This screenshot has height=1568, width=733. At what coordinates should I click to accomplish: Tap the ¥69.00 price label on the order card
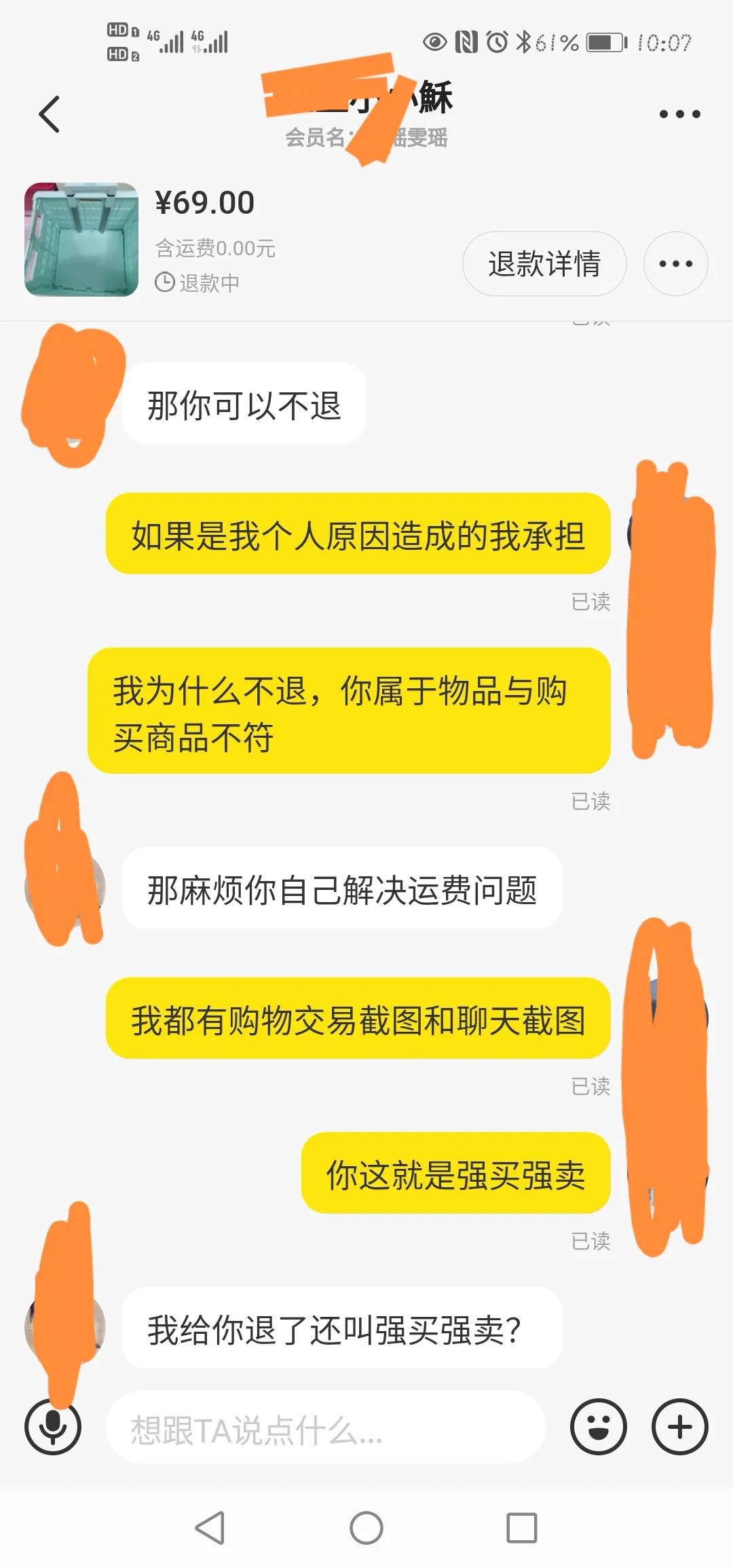(x=204, y=202)
